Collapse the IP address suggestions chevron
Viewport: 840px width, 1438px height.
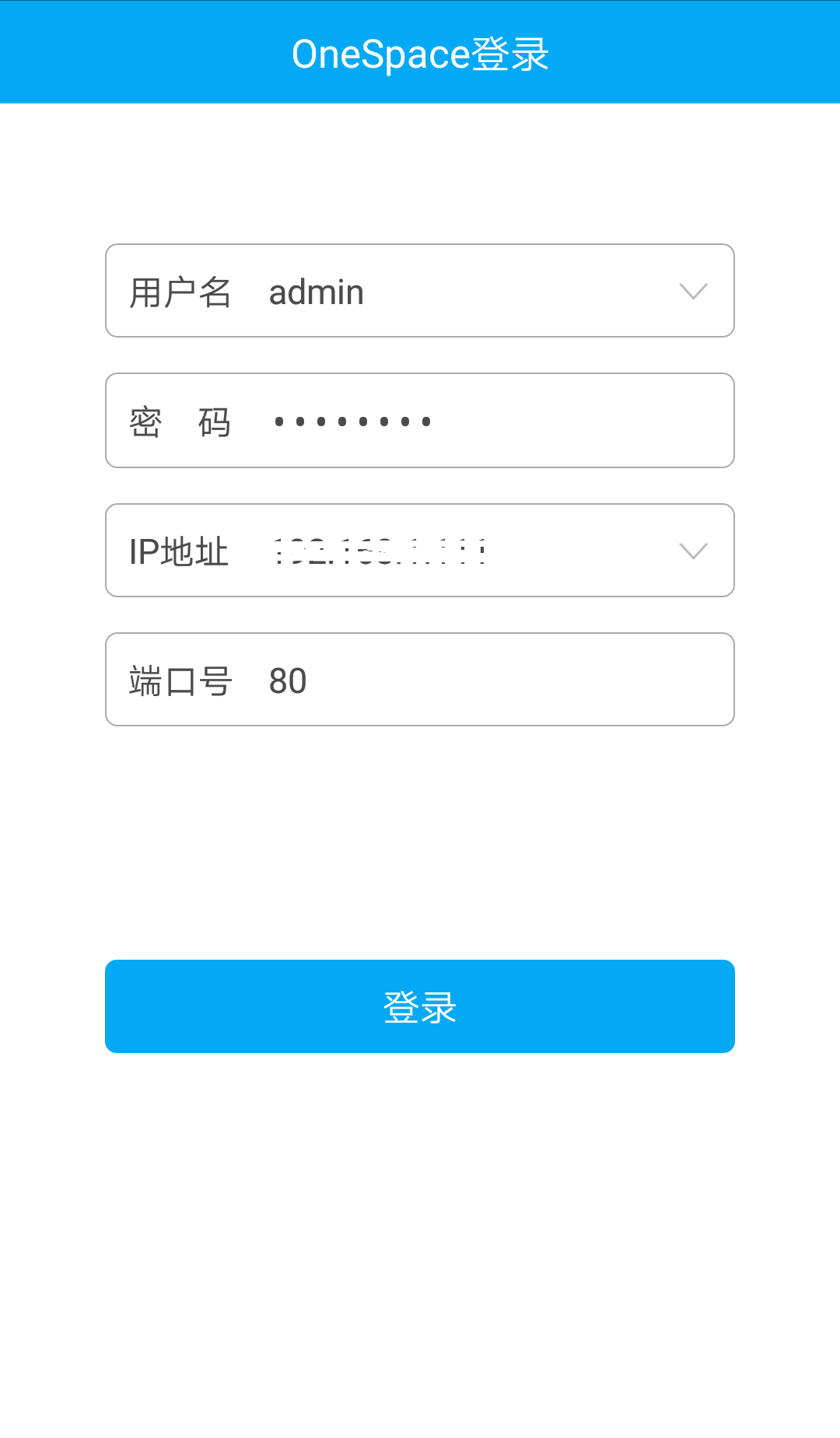[691, 550]
